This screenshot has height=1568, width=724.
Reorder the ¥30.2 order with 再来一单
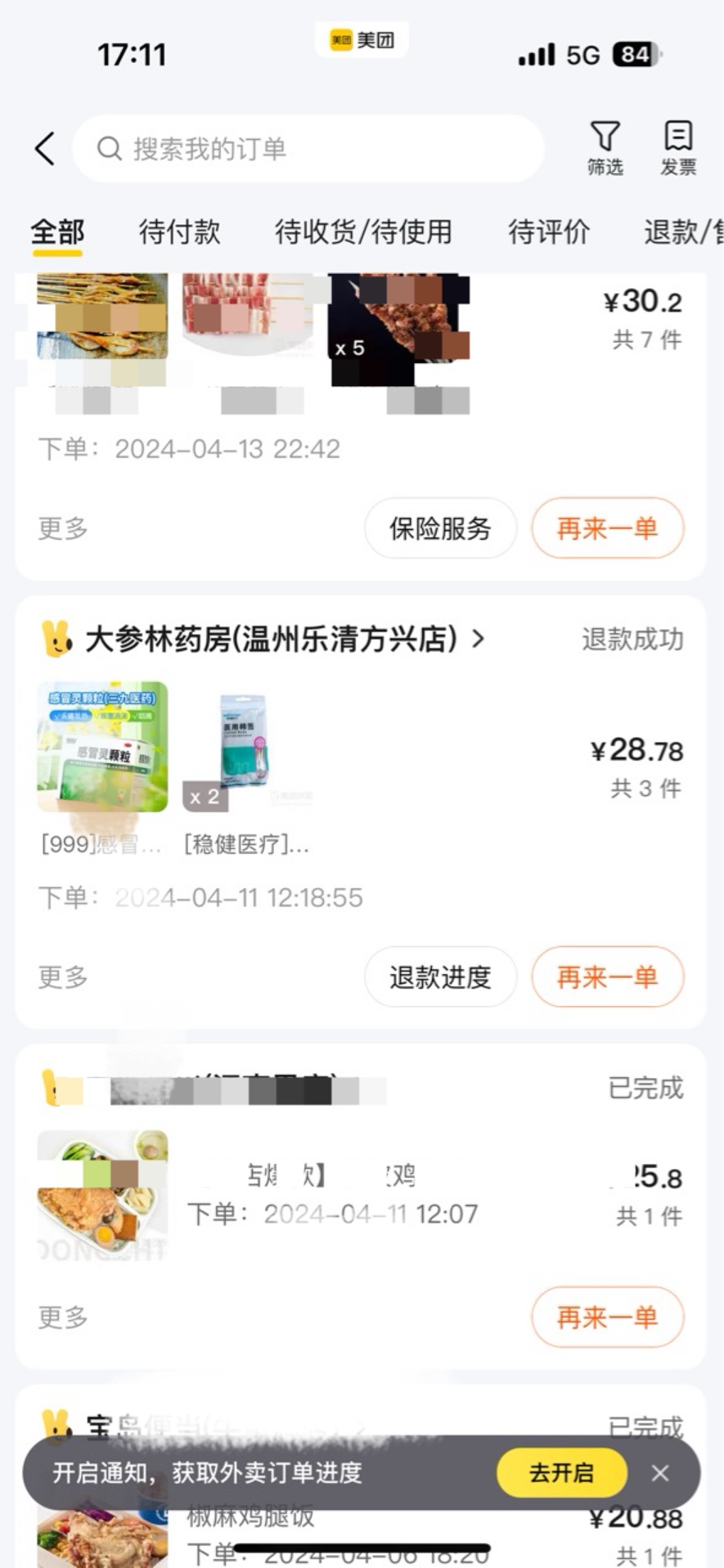607,528
